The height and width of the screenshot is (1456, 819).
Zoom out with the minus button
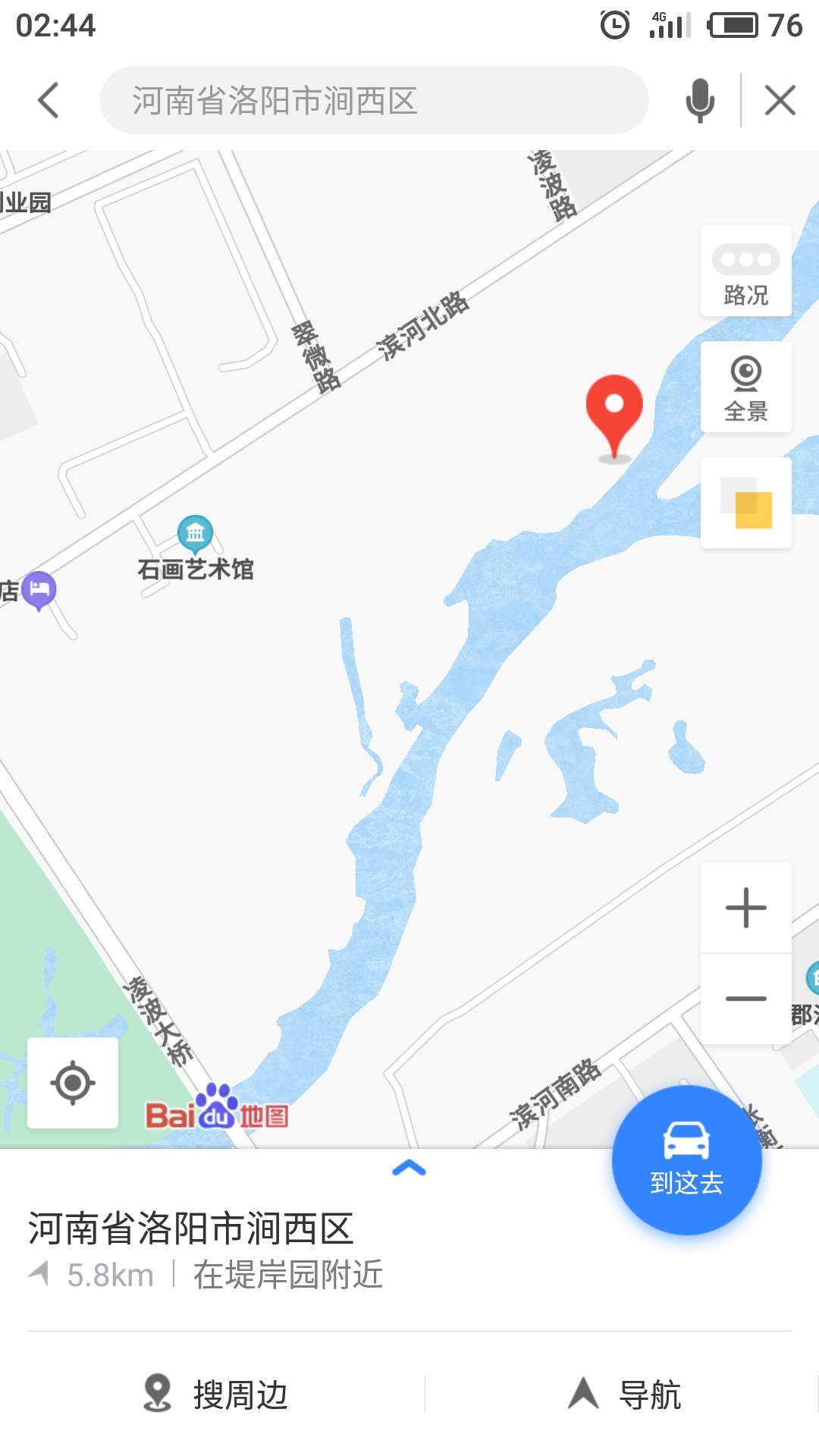click(746, 999)
